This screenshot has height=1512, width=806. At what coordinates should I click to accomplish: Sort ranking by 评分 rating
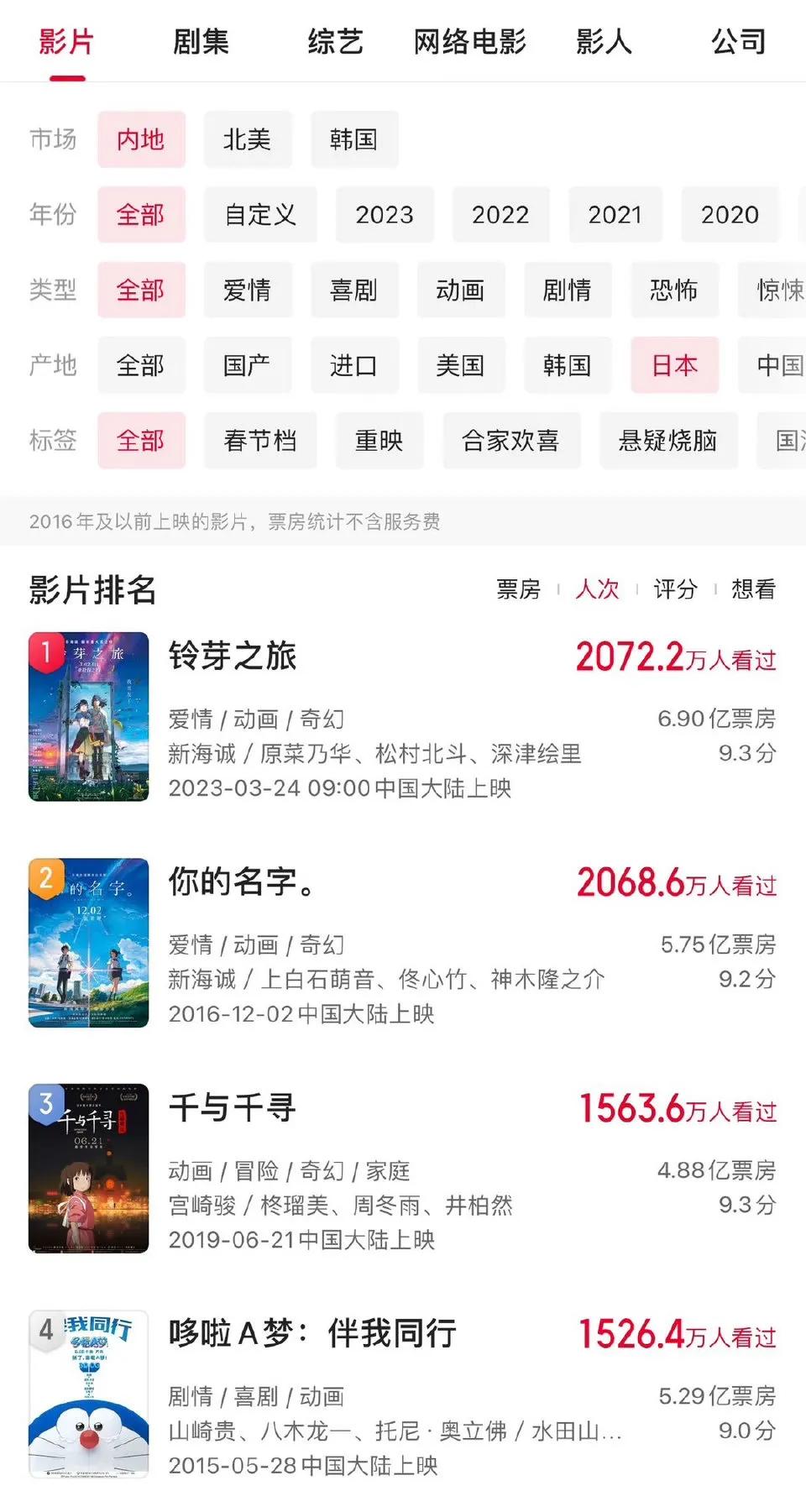pos(674,589)
